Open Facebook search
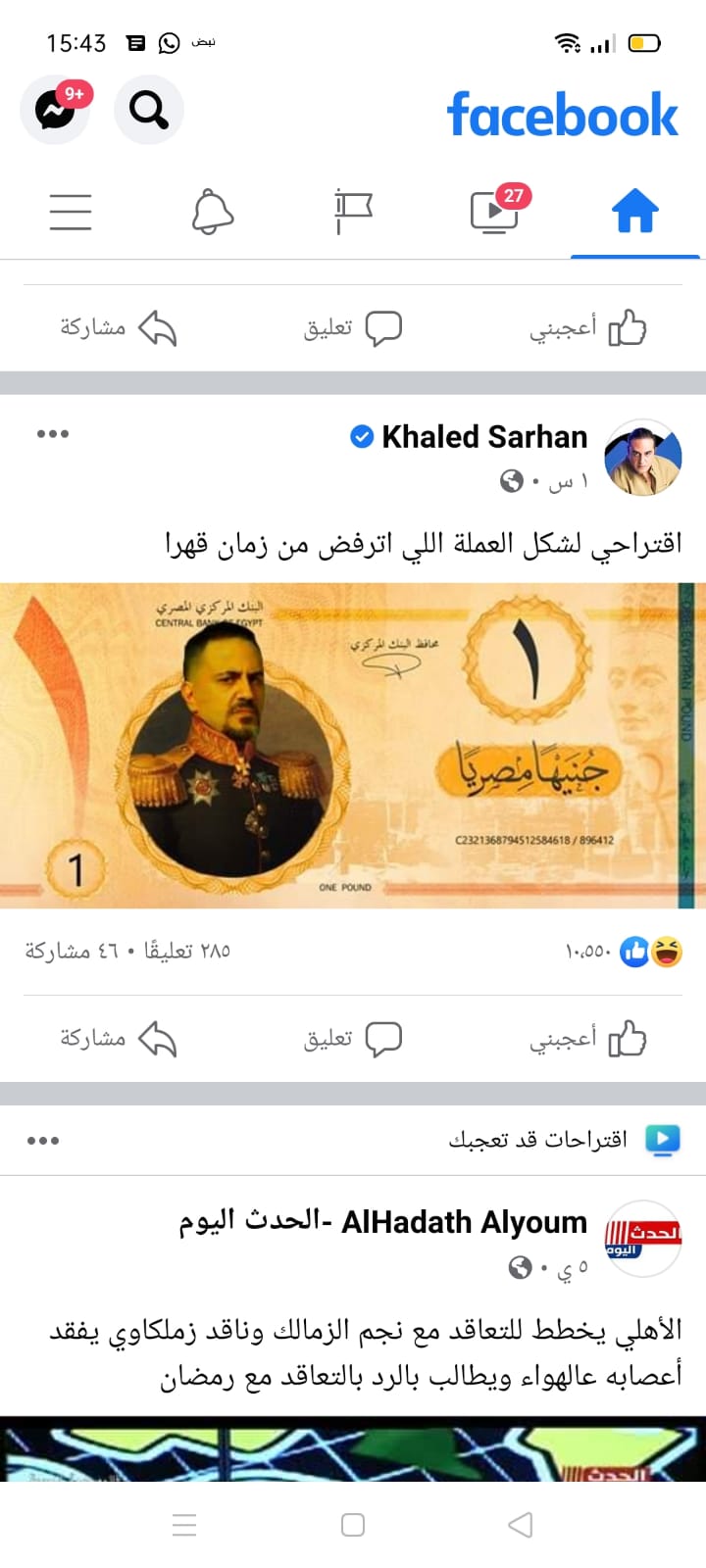706x1568 pixels. 149,110
